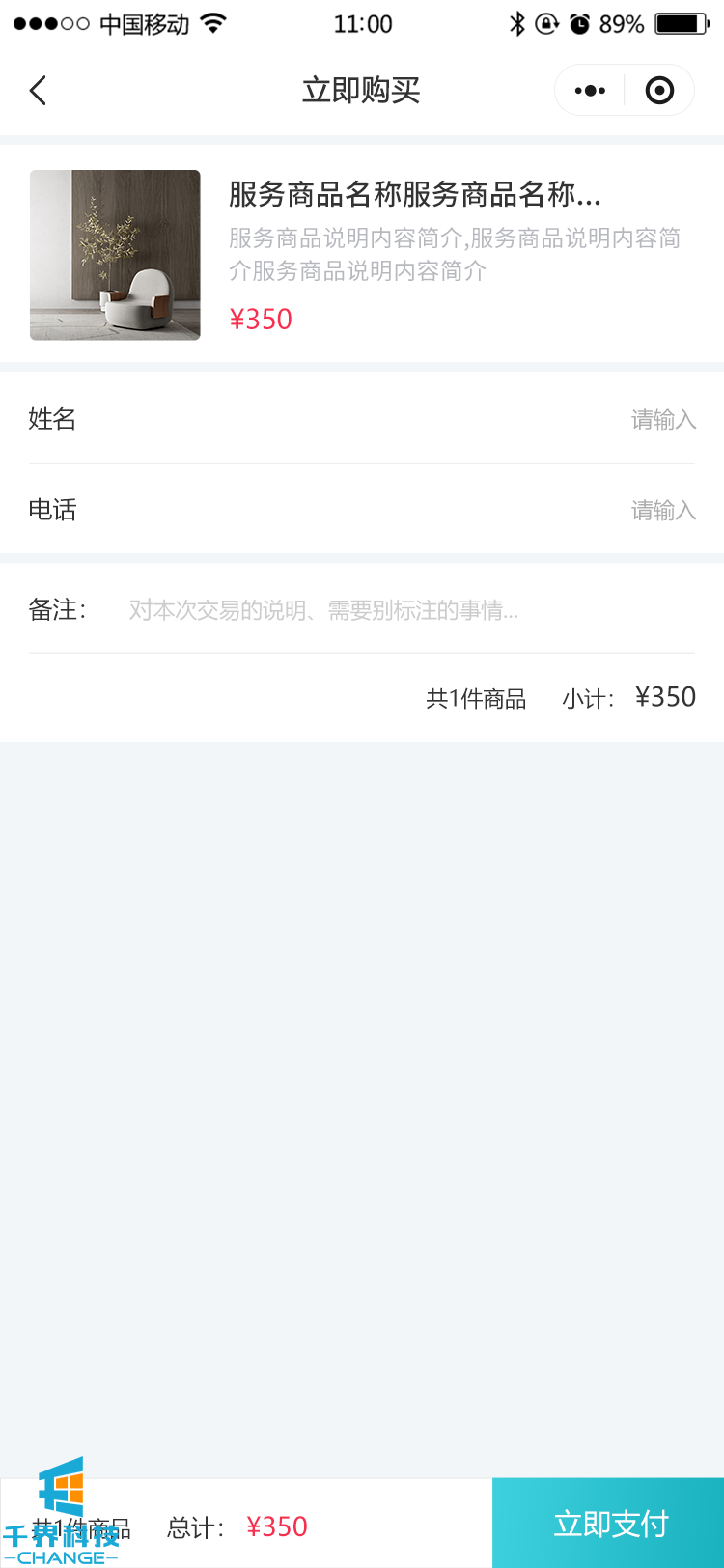Viewport: 724px width, 1568px height.
Task: Tap the 立即支付 button
Action: tap(609, 1524)
